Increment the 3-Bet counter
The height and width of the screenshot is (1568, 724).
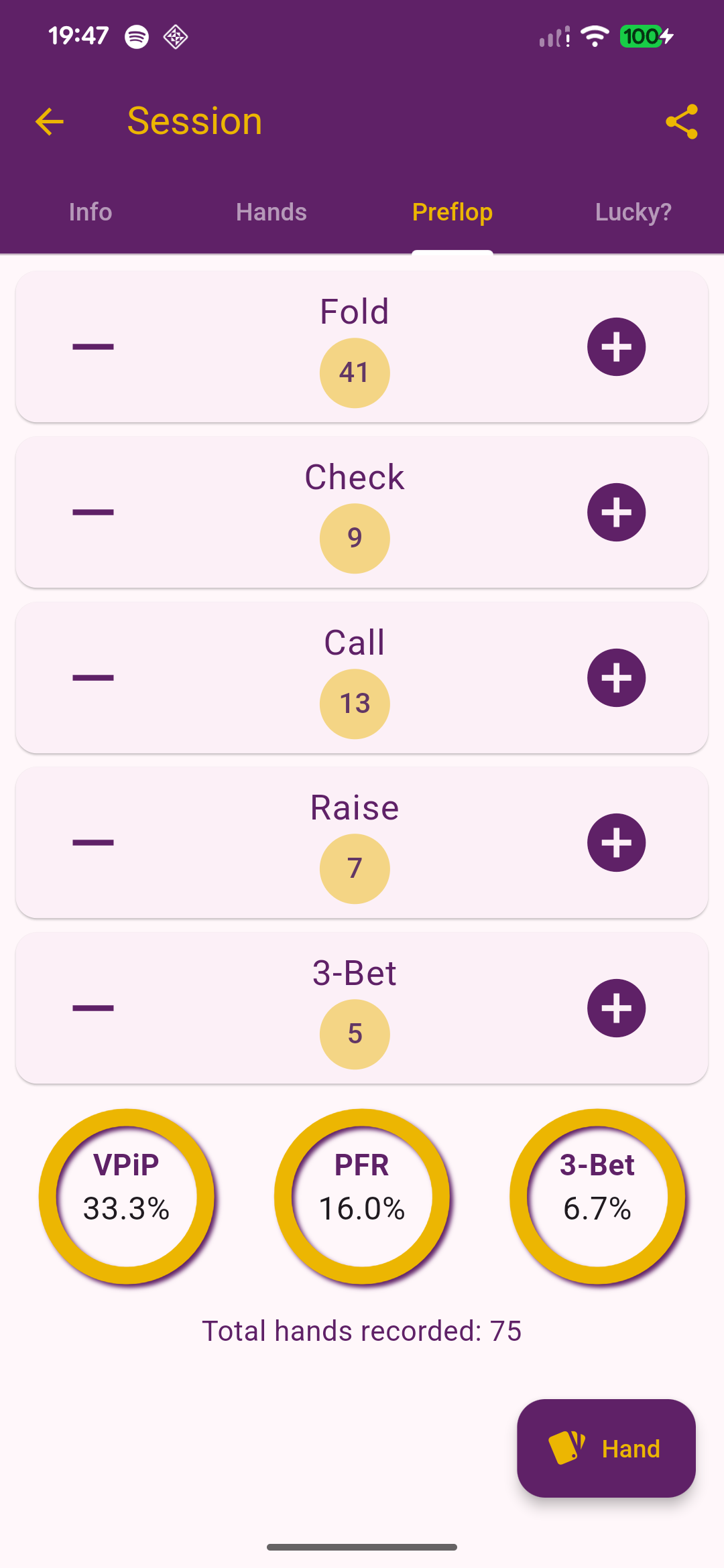(616, 1007)
